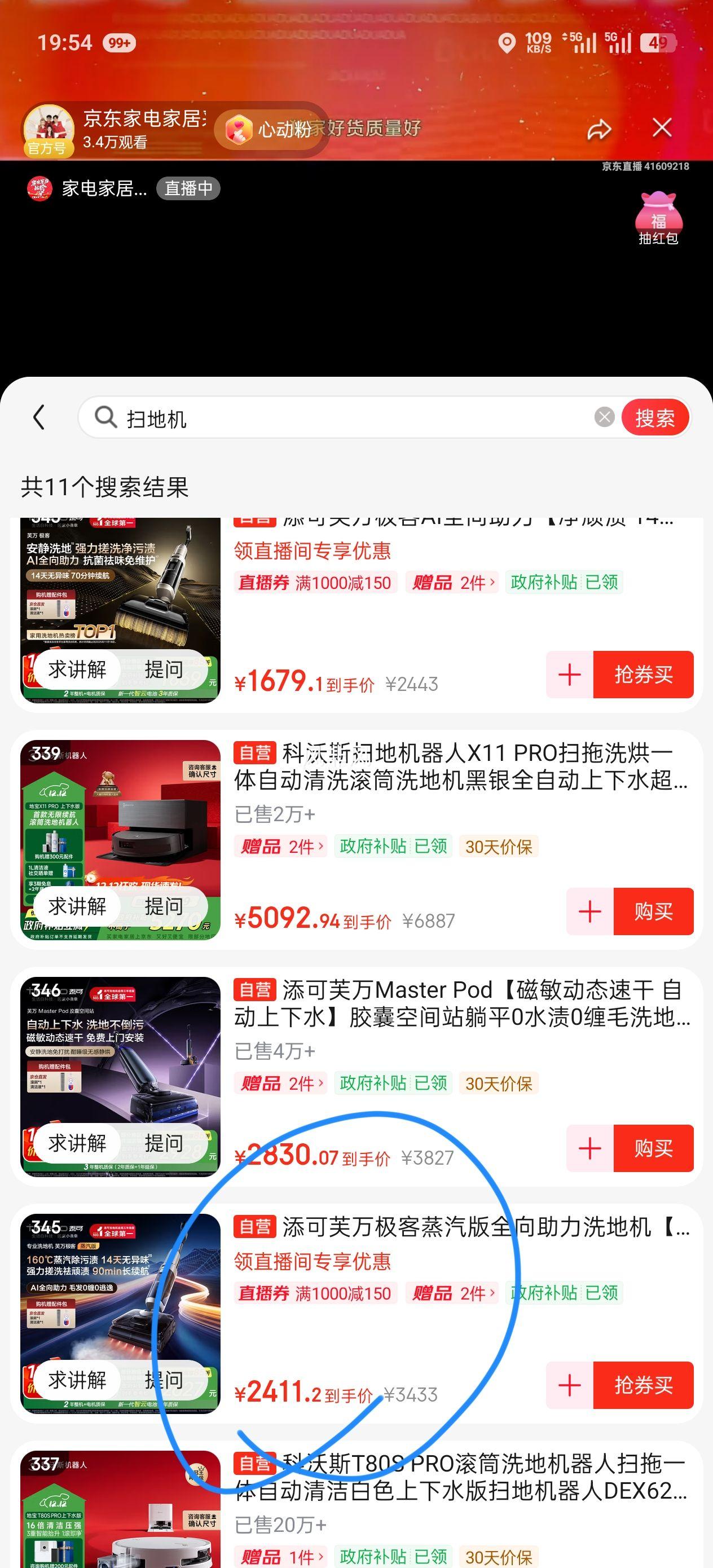Tap 抢券买 for 添可芙万极客蒸汽版
Screen dimensions: 713x1568
tap(643, 1385)
